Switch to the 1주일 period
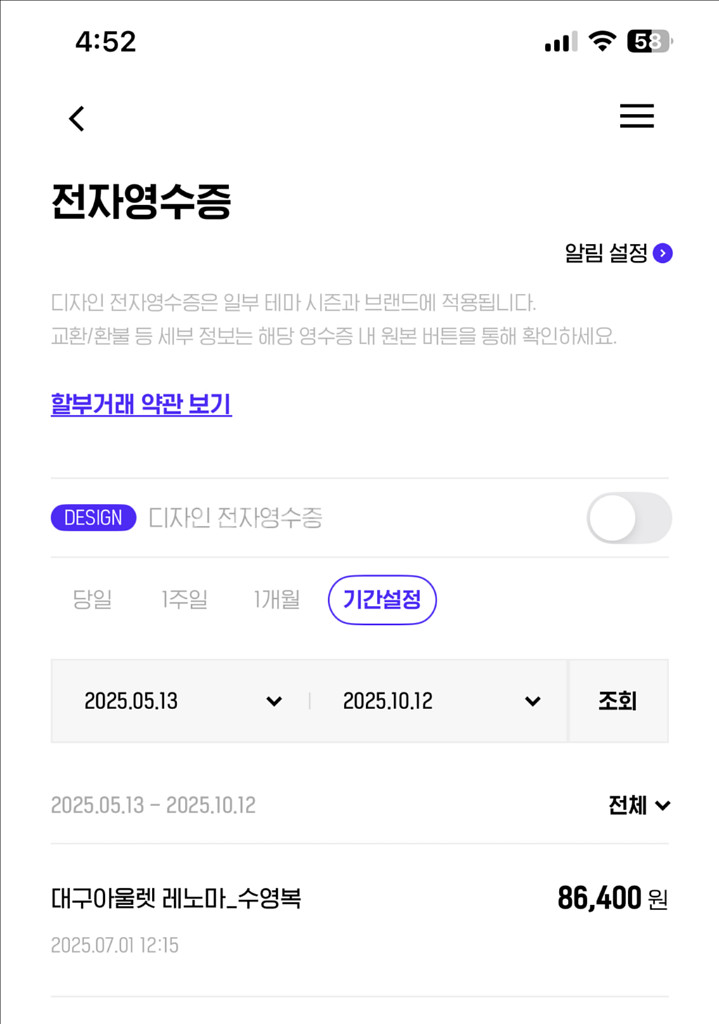This screenshot has height=1024, width=719. [x=184, y=599]
